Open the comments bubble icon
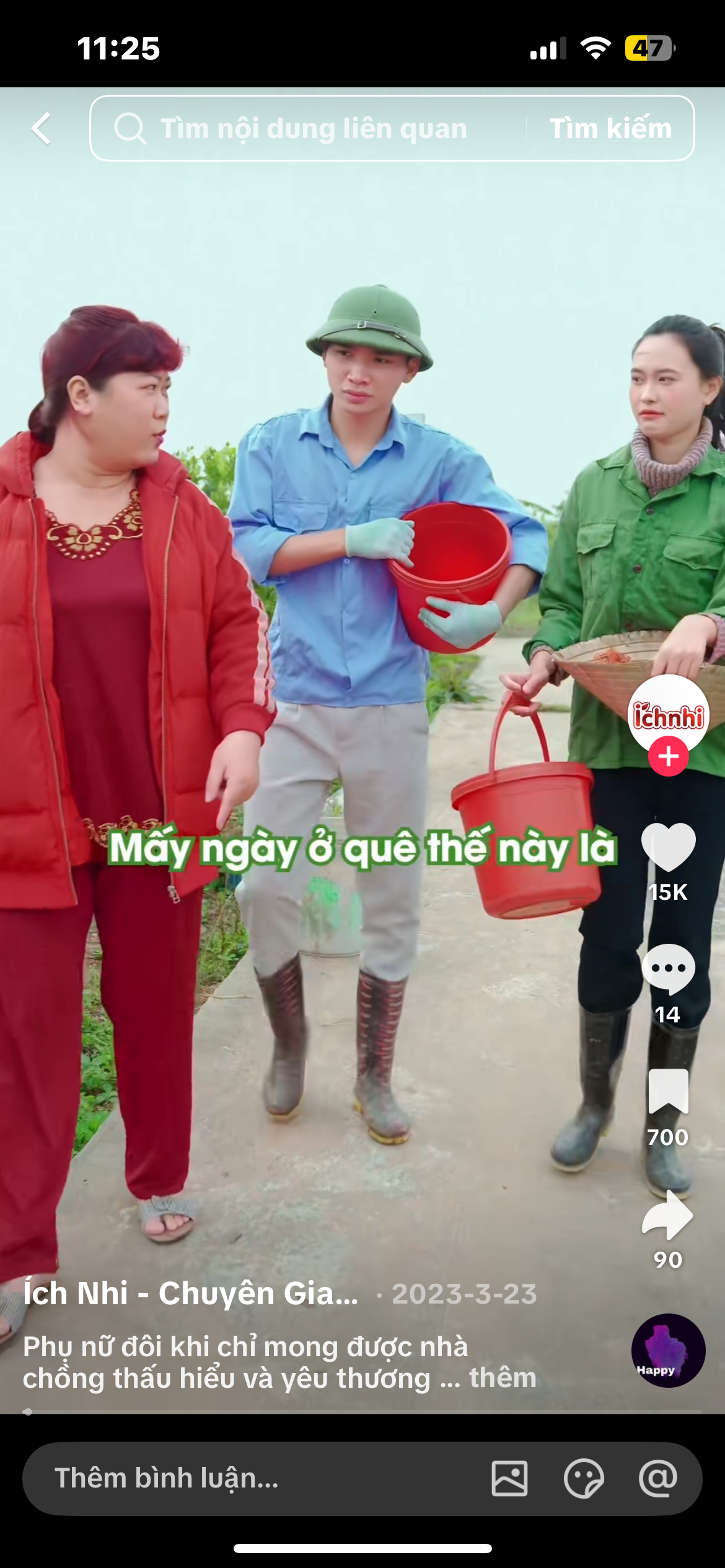 tap(668, 969)
